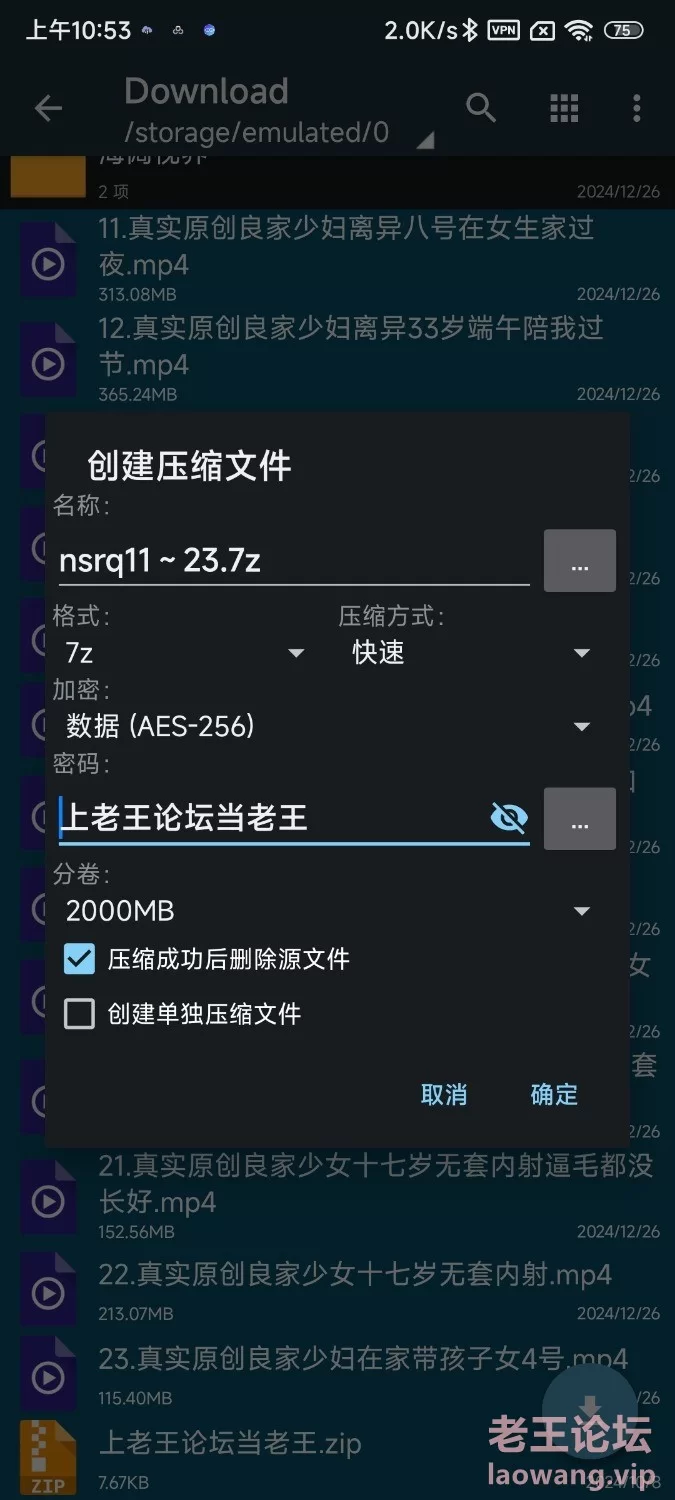Uncheck delete source files after compression
The width and height of the screenshot is (675, 1500).
coord(79,959)
